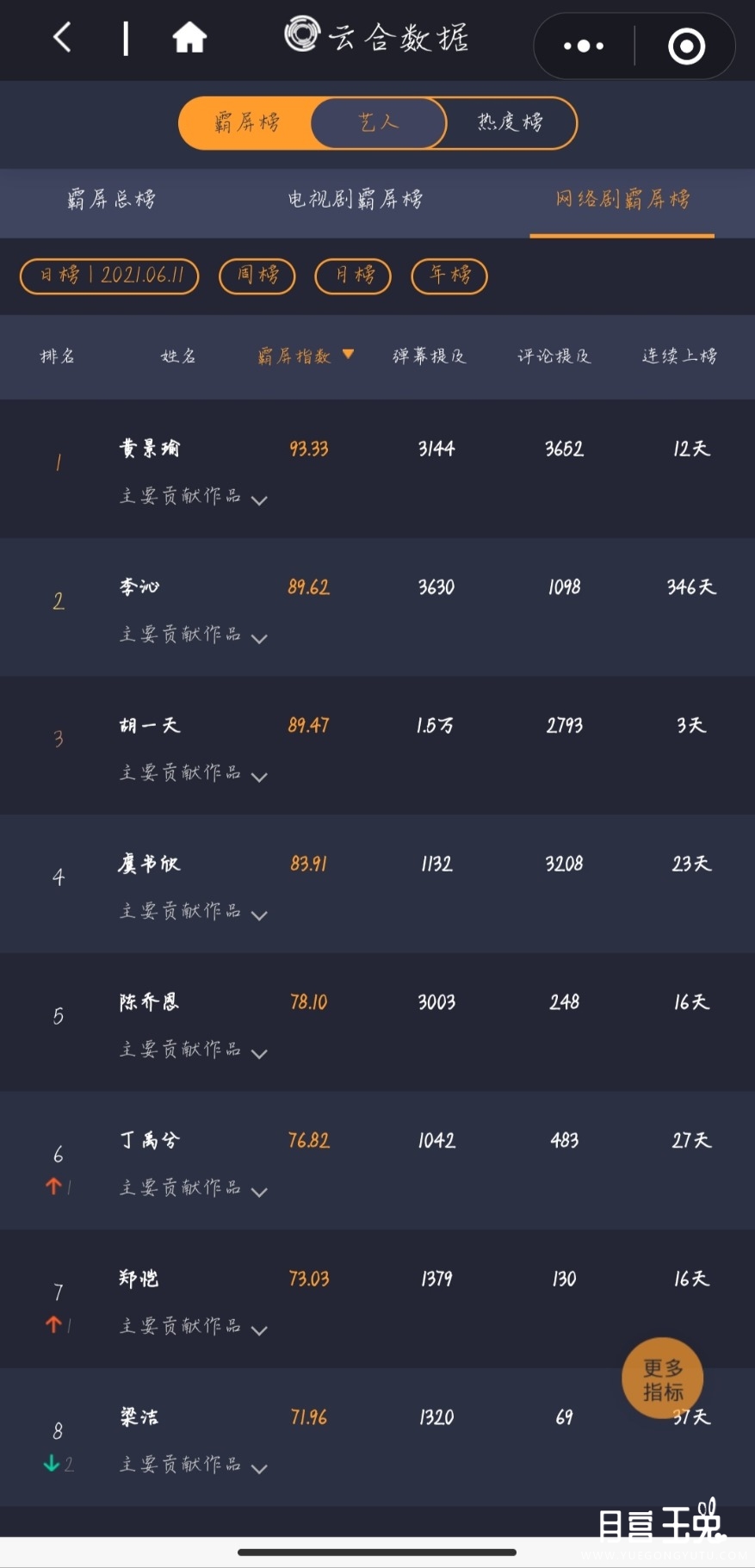This screenshot has height=1568, width=755.
Task: Select the 网络剧霸屏榜 tab
Action: pyautogui.click(x=622, y=200)
